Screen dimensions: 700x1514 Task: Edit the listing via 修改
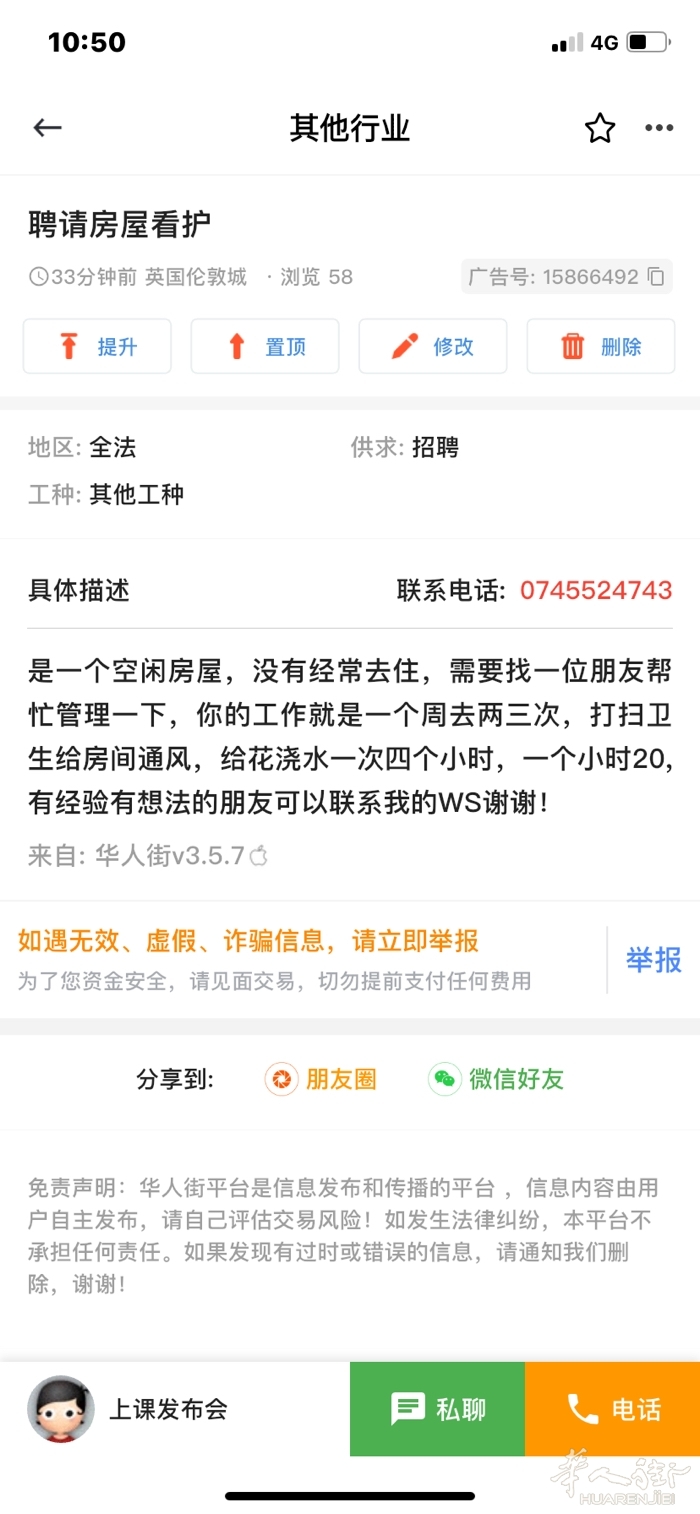[433, 347]
